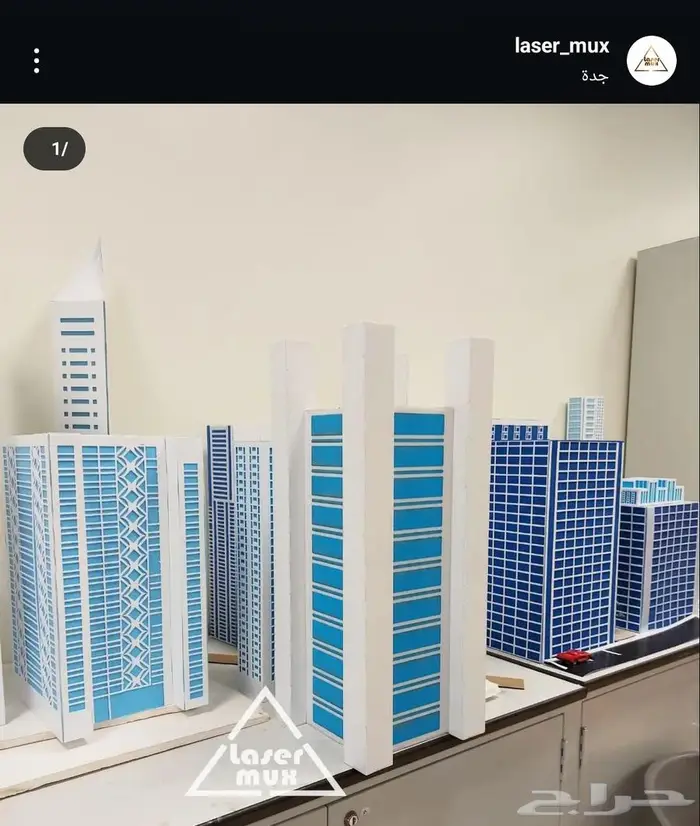The height and width of the screenshot is (826, 700).
Task: Open the laser_mux profile picture
Action: pos(651,61)
